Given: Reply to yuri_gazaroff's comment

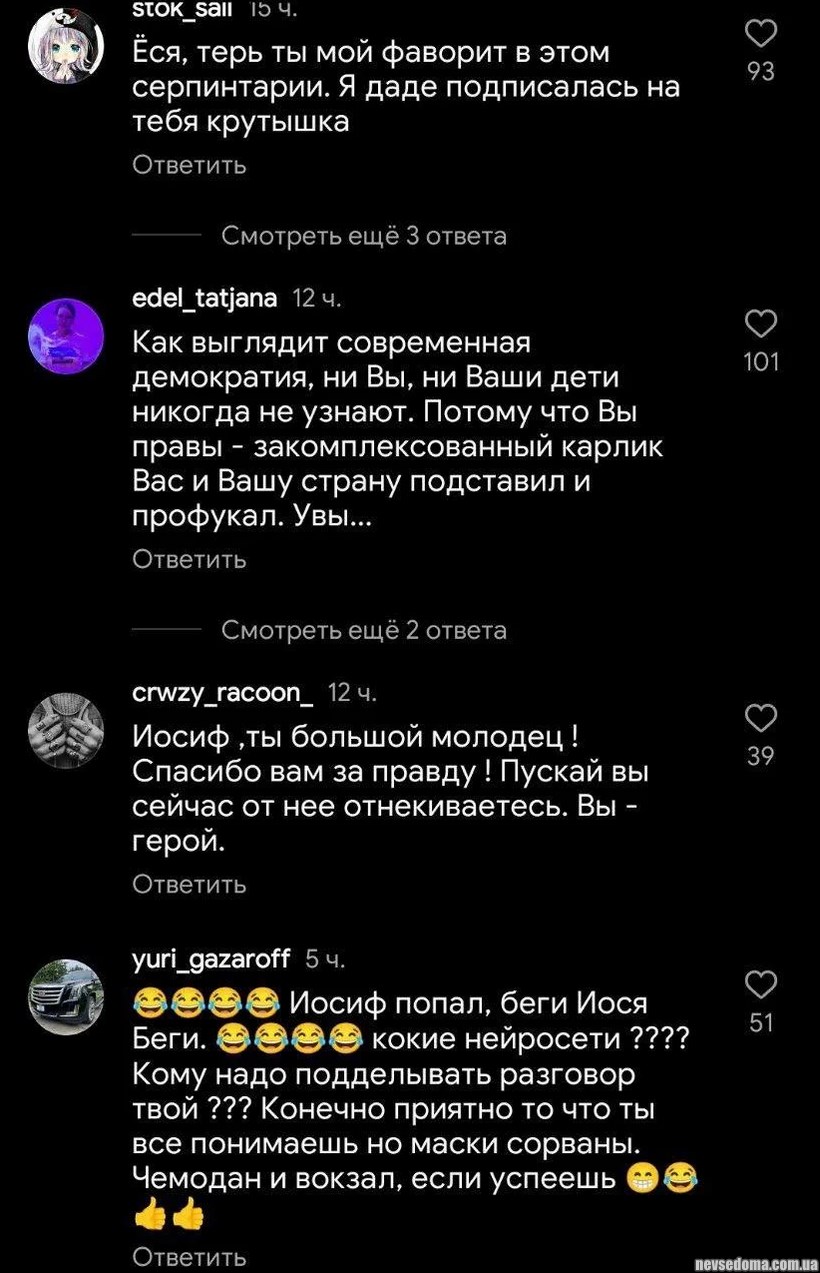Looking at the screenshot, I should (x=189, y=1256).
